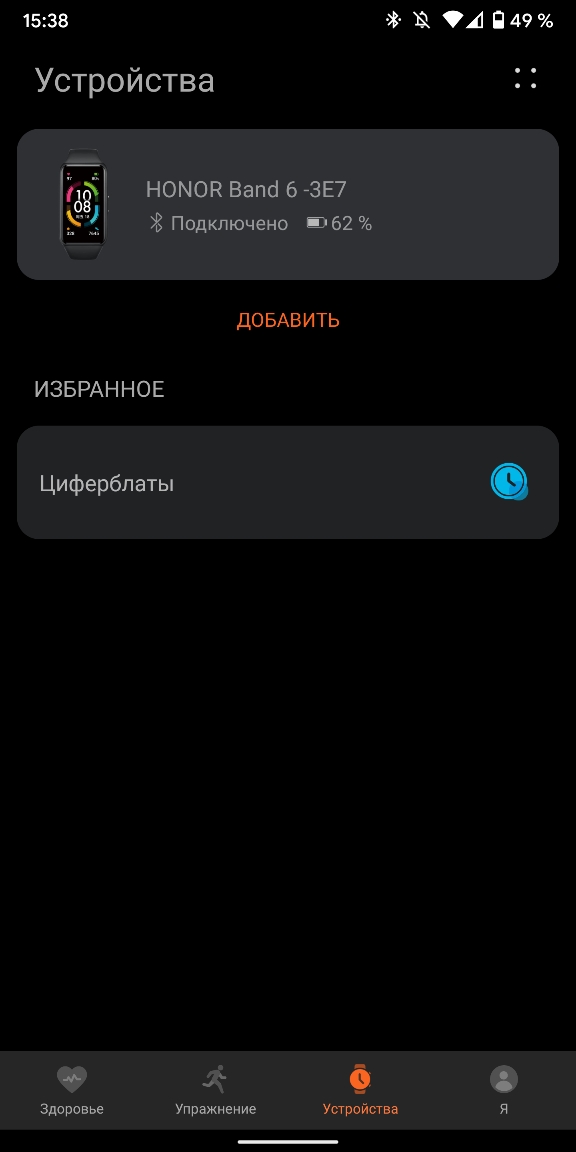Tap ДОБАВИТЬ to add a new device
Viewport: 576px width, 1152px height.
click(x=288, y=320)
